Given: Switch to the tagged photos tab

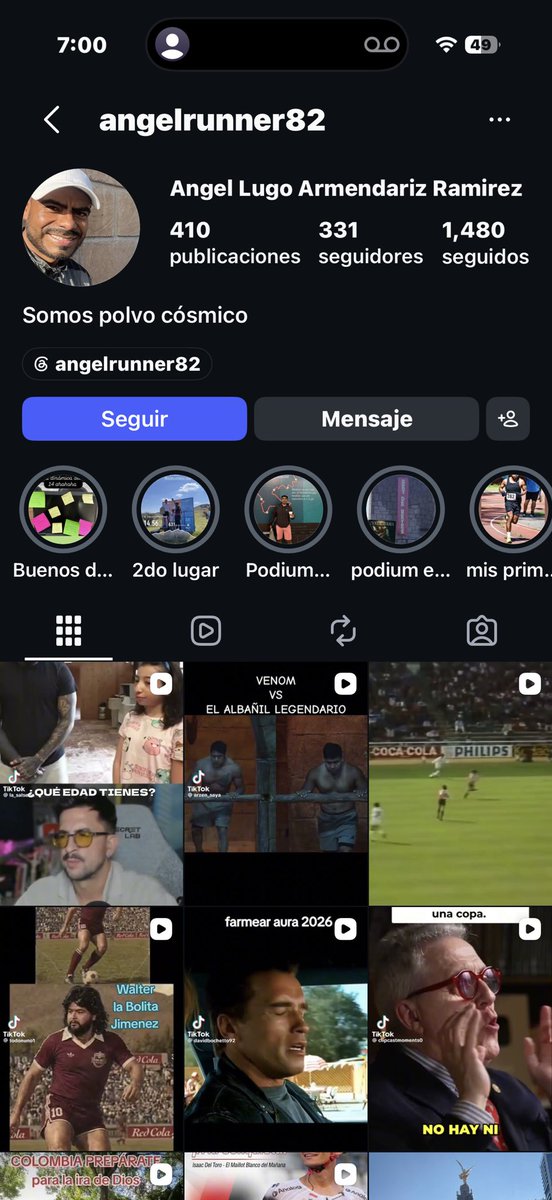Looking at the screenshot, I should point(482,630).
